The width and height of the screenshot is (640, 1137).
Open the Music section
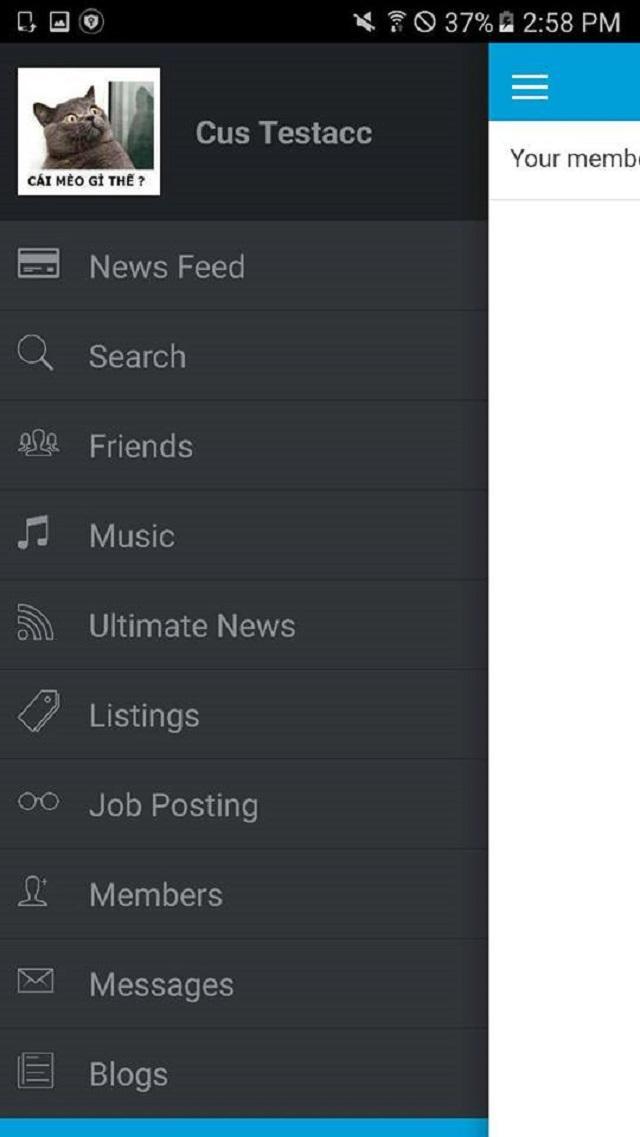[131, 536]
